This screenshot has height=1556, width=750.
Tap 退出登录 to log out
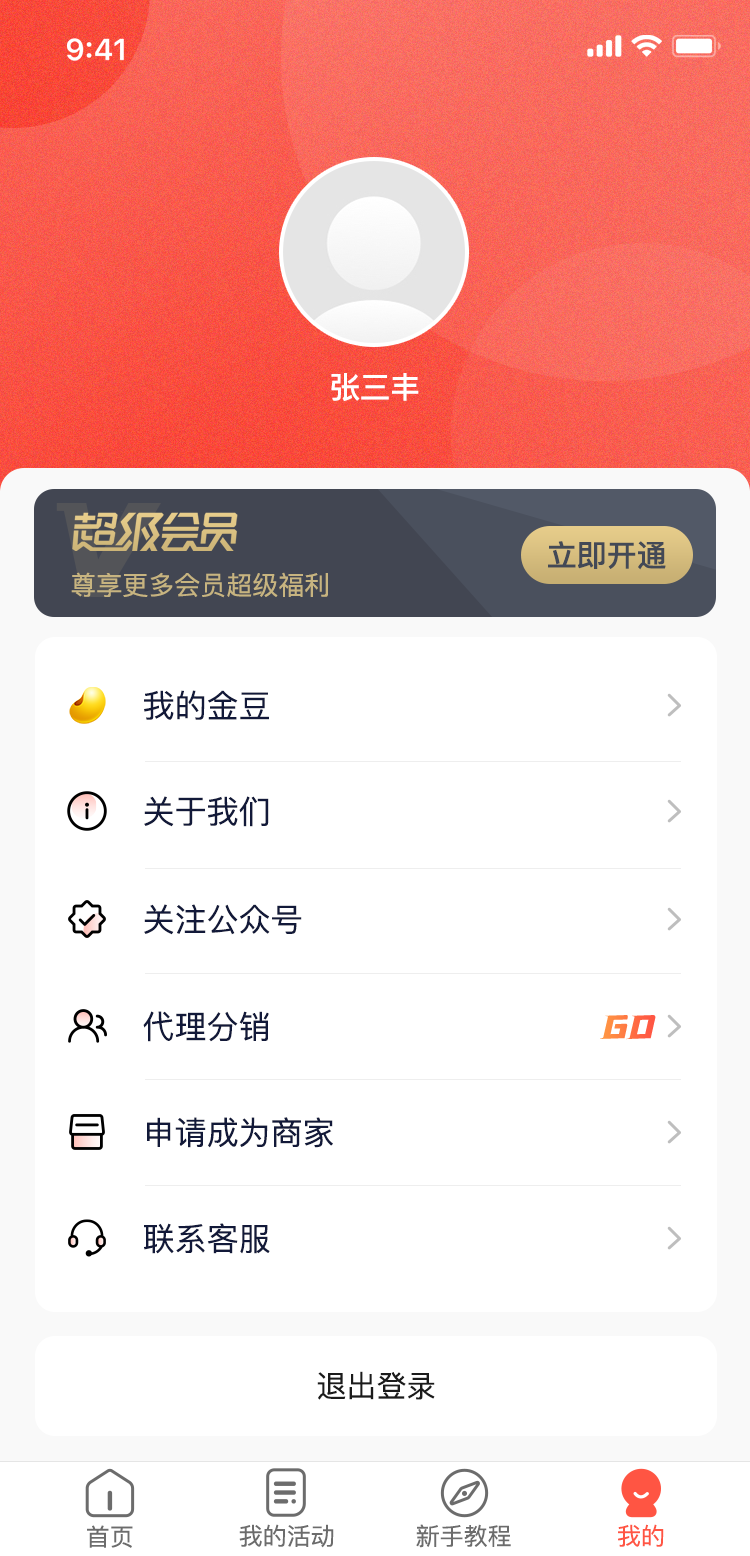(x=376, y=1386)
